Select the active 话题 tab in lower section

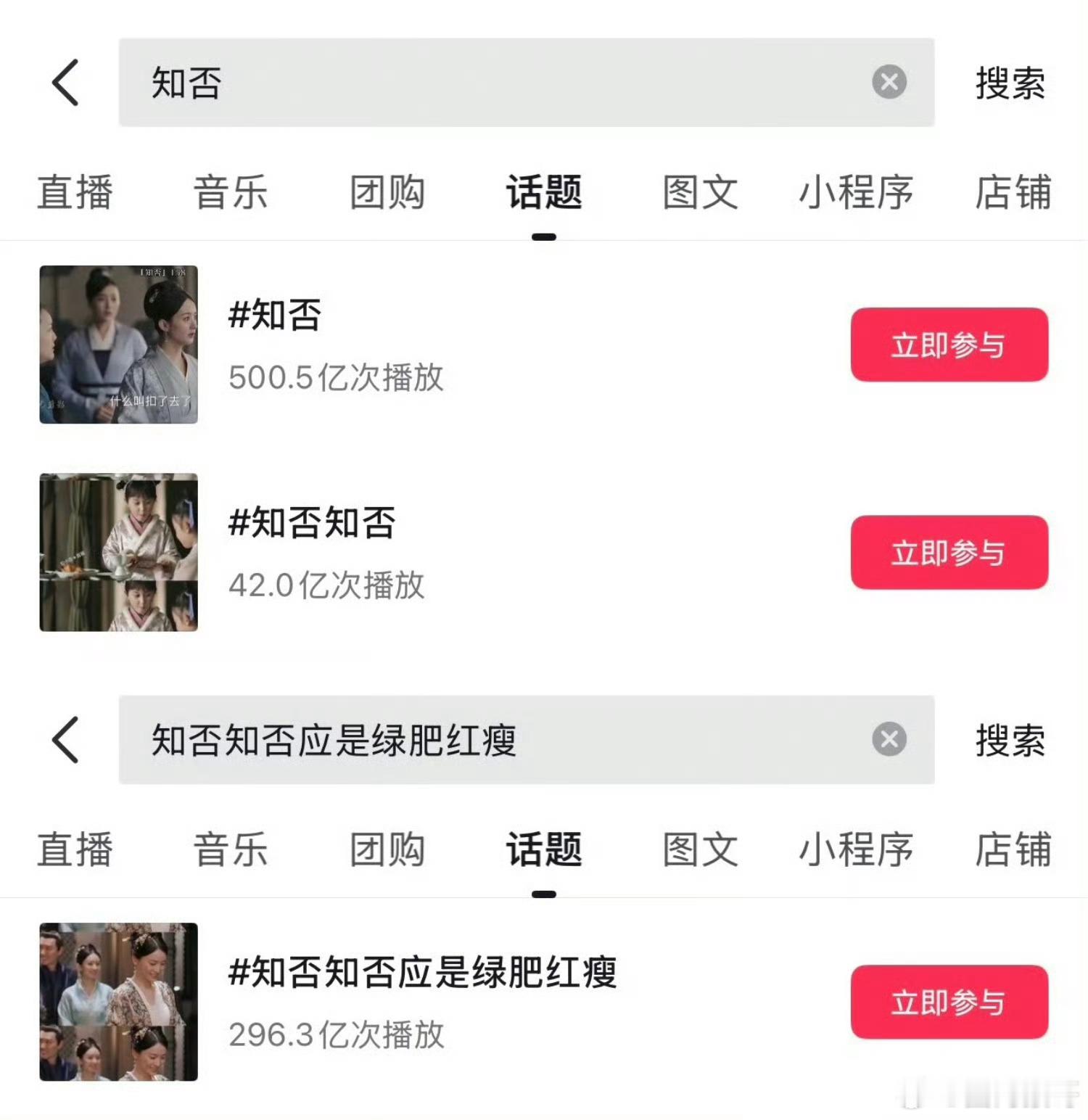coord(544,849)
